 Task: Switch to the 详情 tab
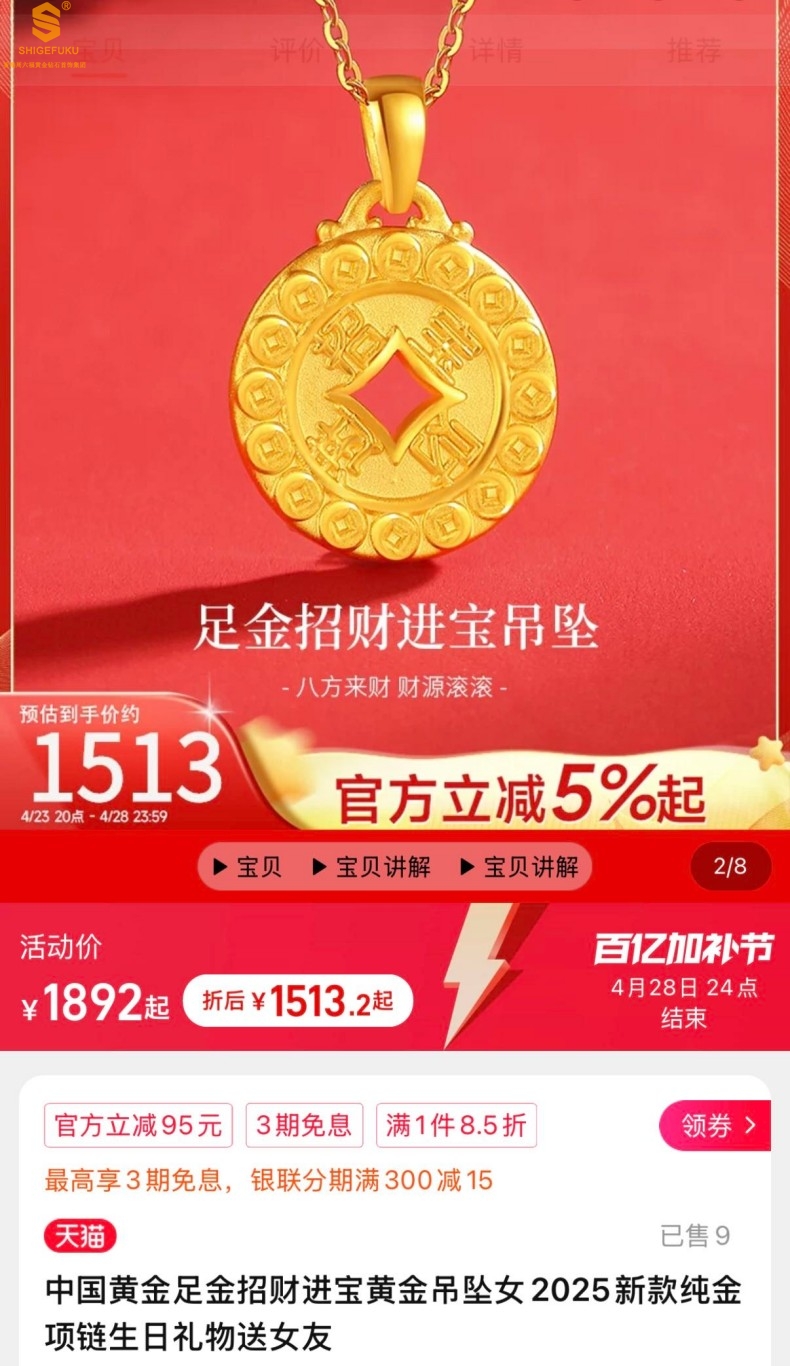tap(496, 50)
